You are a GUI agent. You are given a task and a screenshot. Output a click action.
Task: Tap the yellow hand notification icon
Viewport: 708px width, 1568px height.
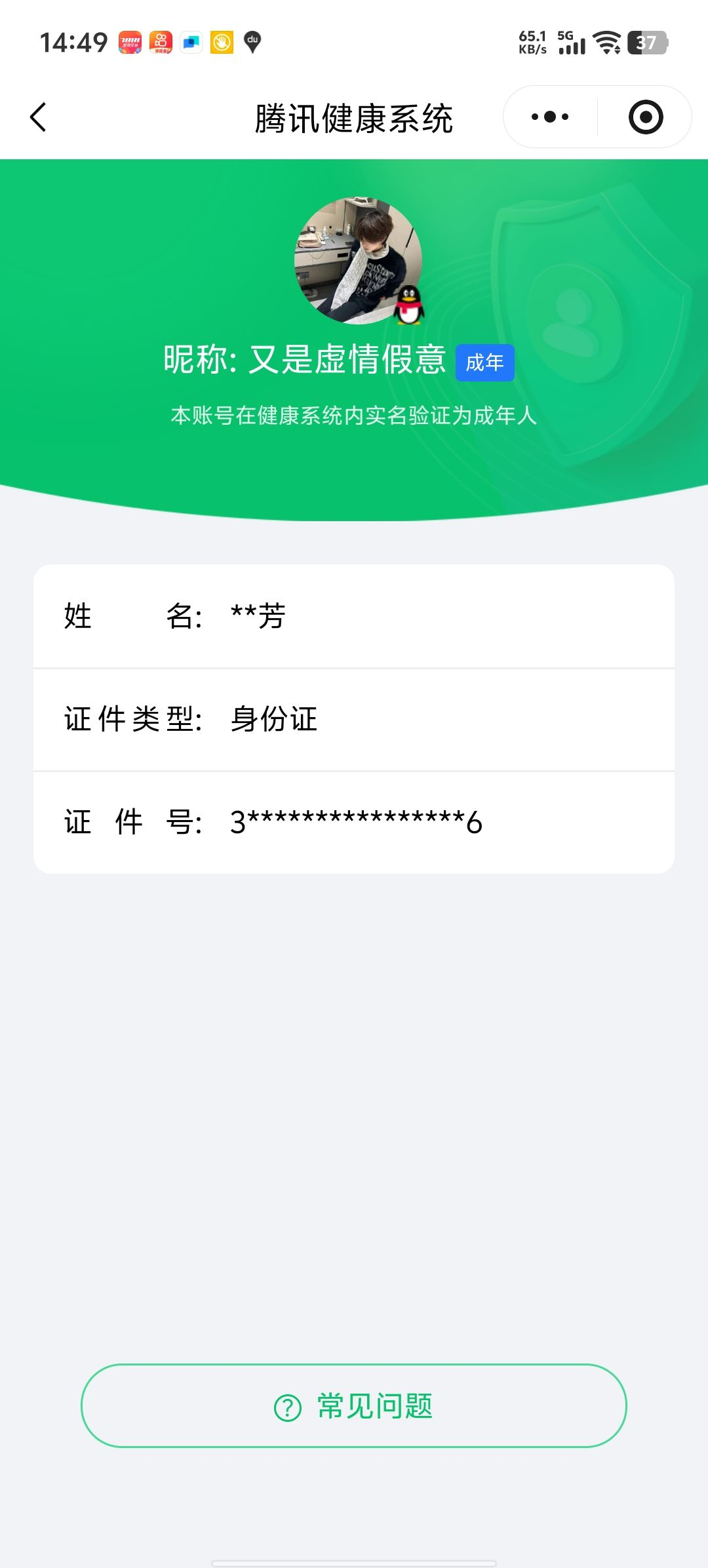[222, 43]
